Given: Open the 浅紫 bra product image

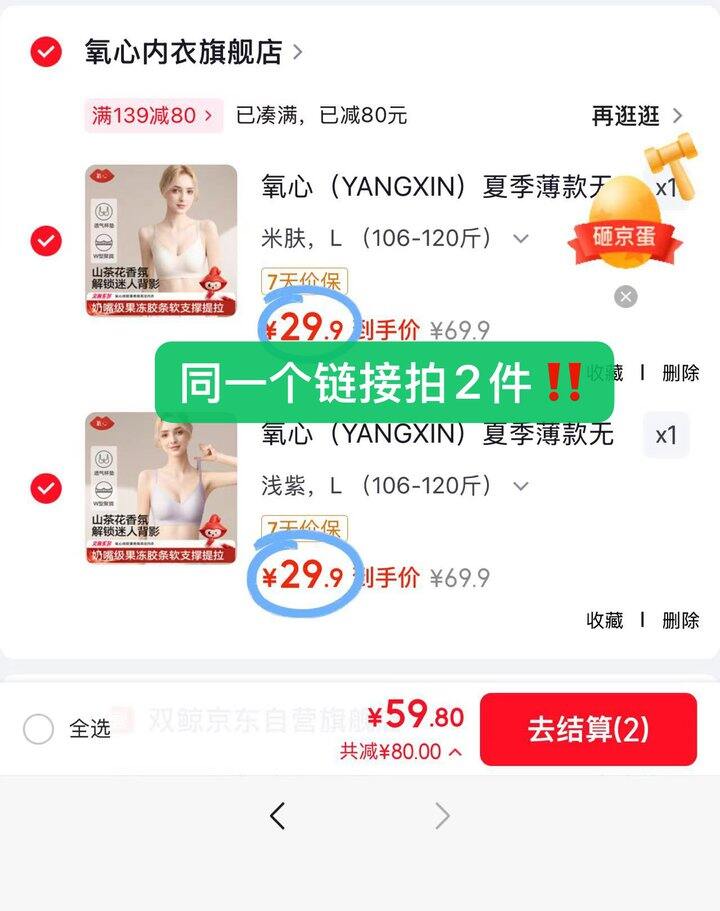Looking at the screenshot, I should tap(161, 488).
